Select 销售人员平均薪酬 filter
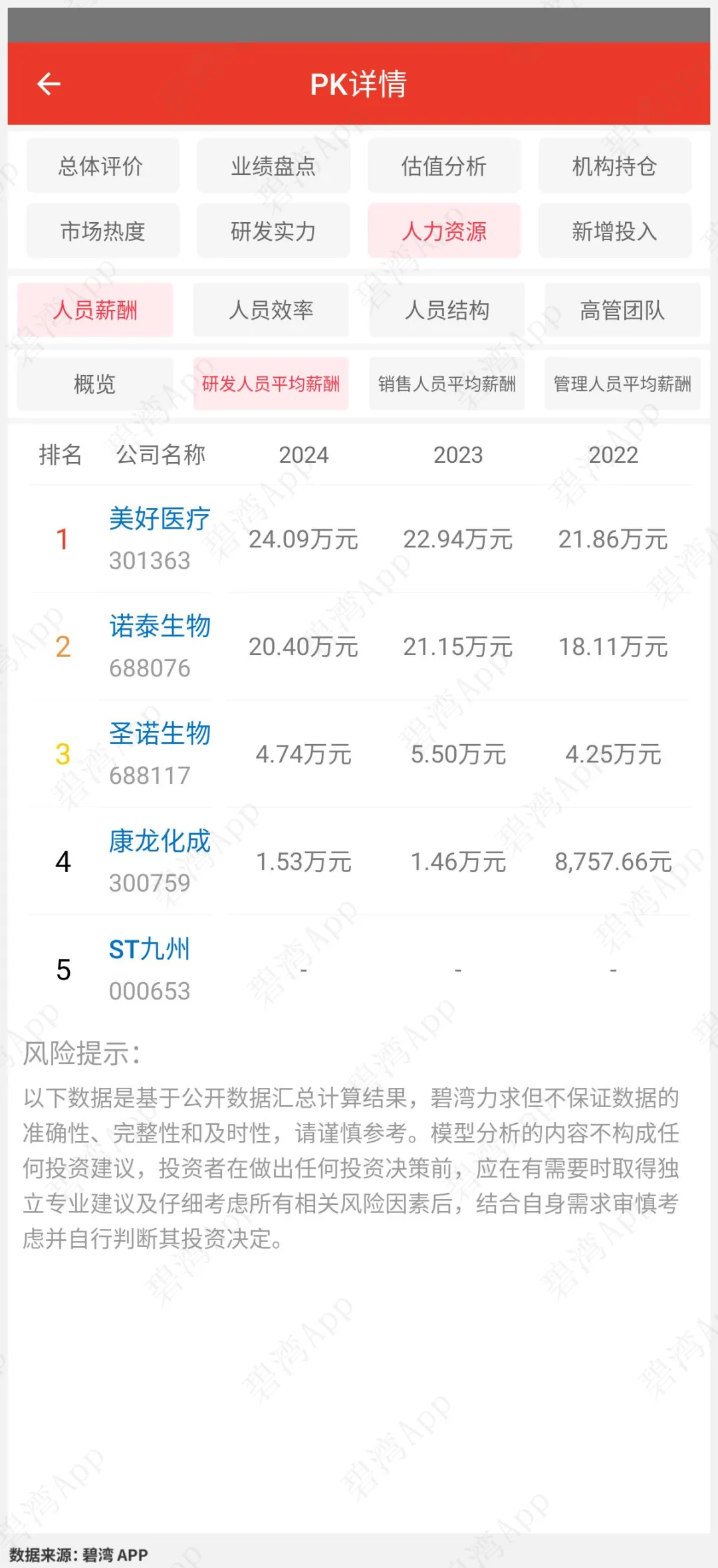This screenshot has width=718, height=1568. tap(447, 384)
